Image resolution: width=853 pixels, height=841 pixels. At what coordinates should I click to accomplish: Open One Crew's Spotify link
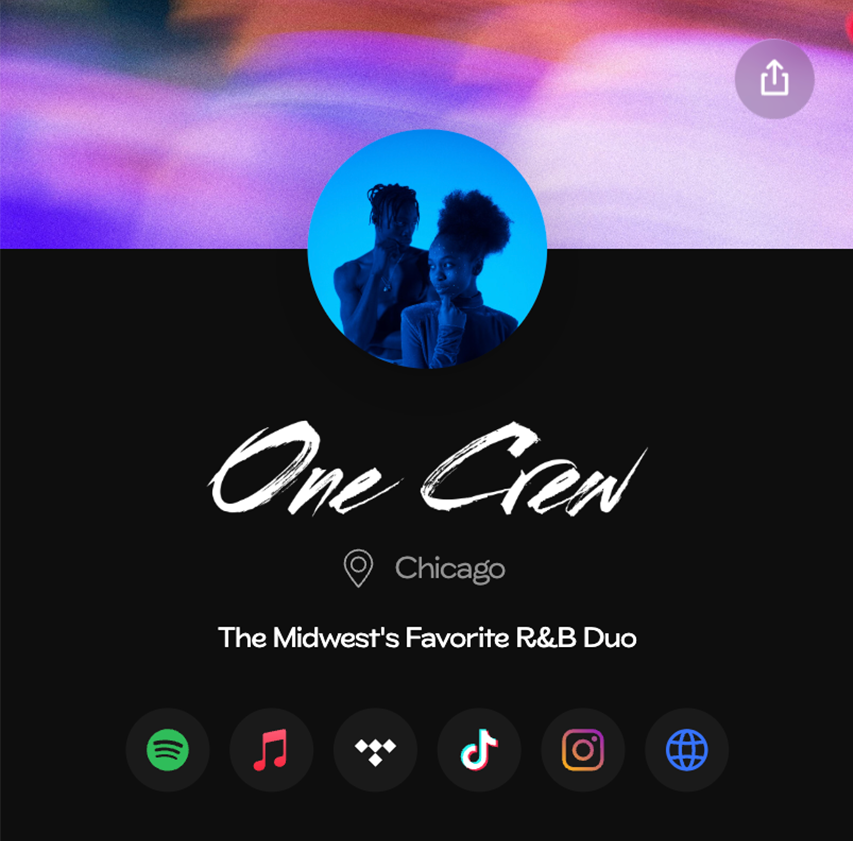[168, 749]
